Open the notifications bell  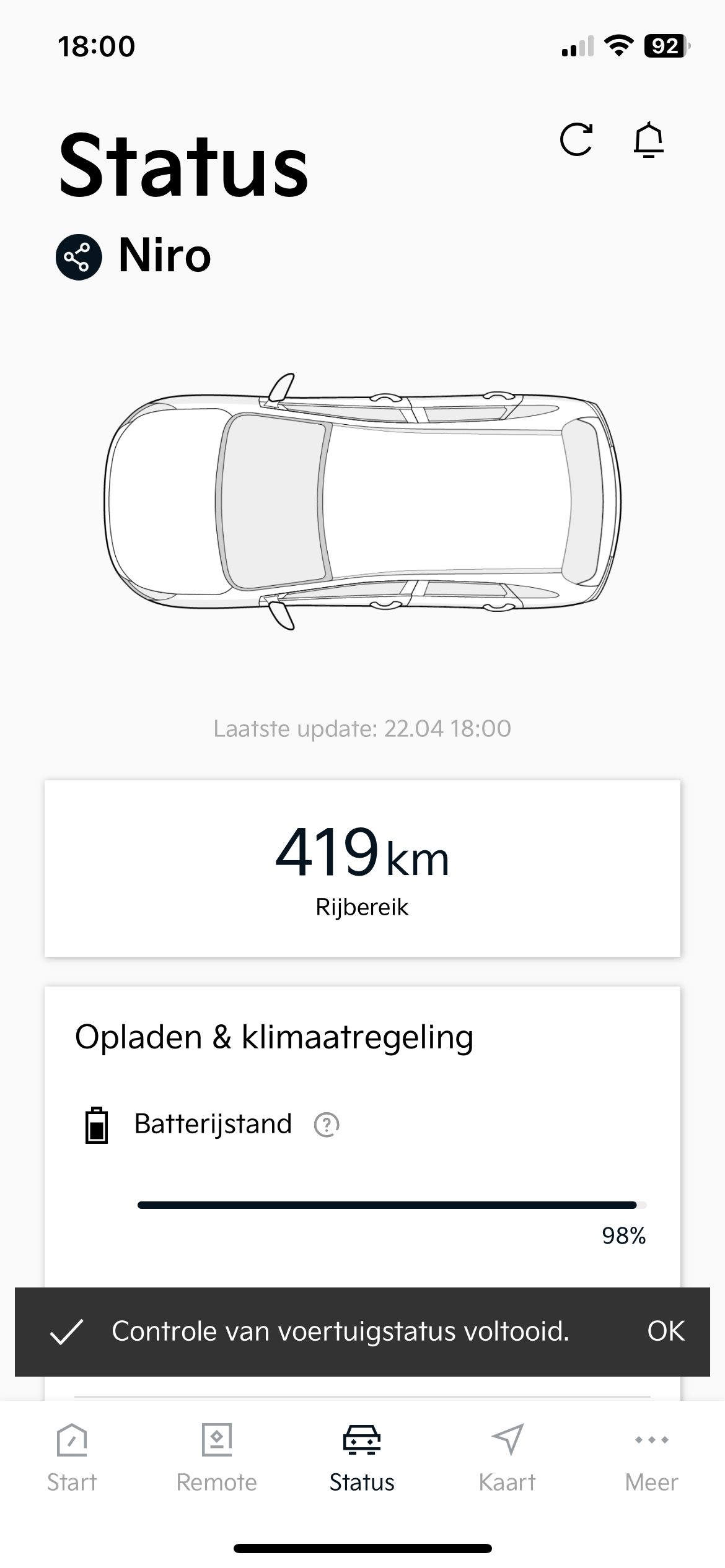click(x=648, y=140)
